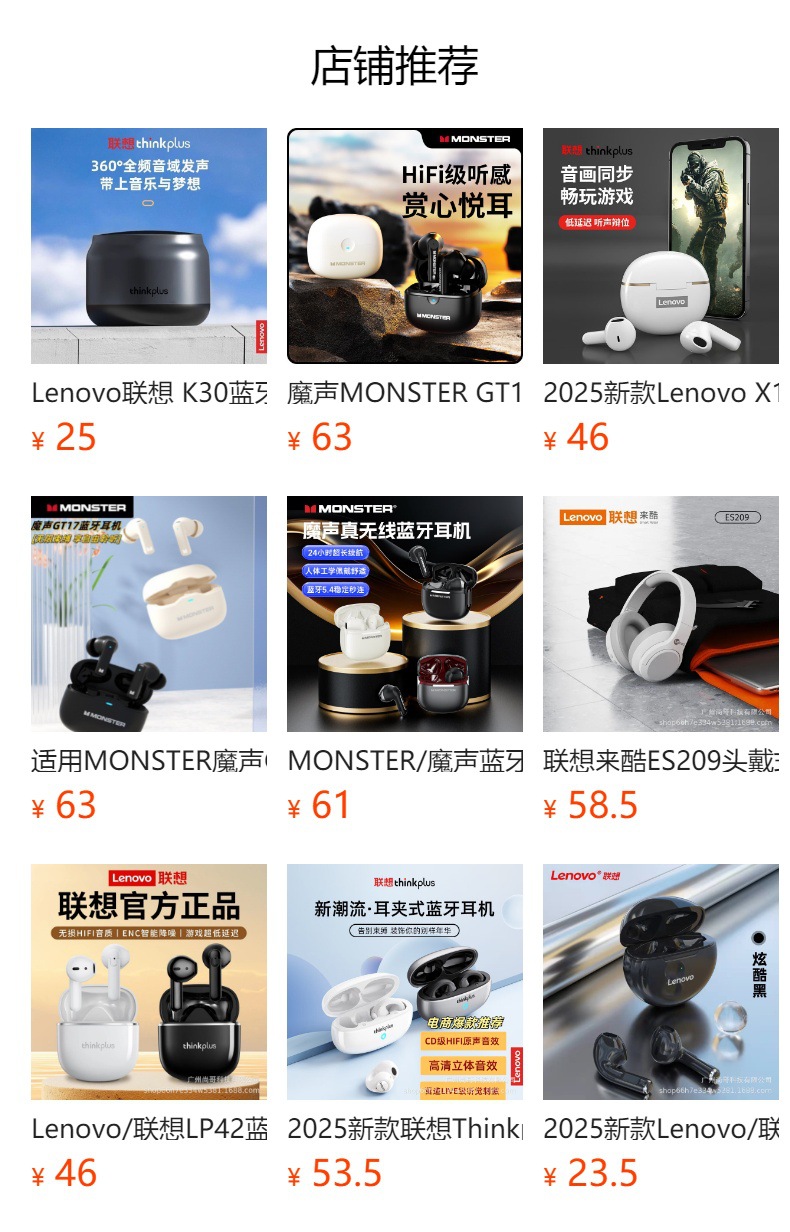Select the 2025新款Lenovo X1 earbuds card
Image resolution: width=790 pixels, height=1232 pixels.
pos(661,246)
